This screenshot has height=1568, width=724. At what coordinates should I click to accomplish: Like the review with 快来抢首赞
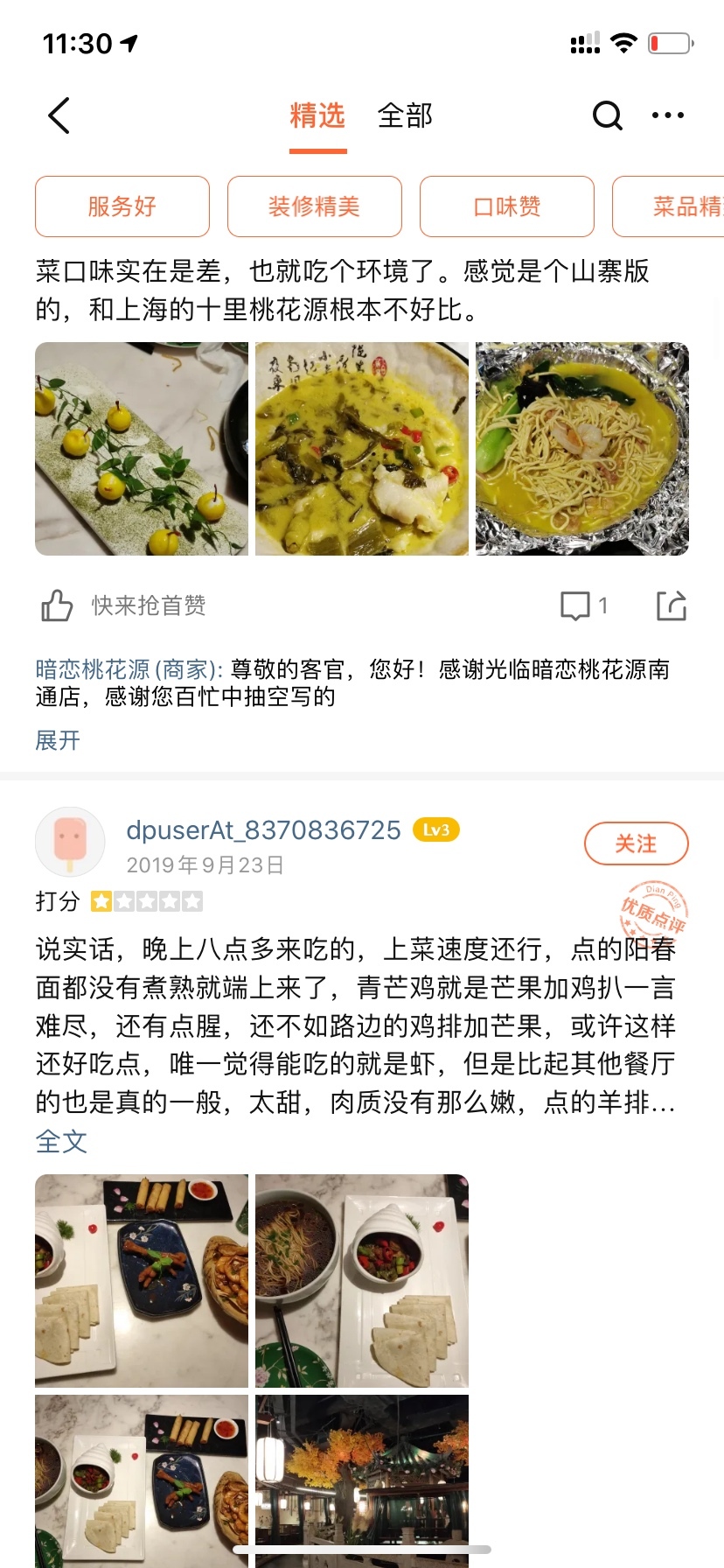coord(58,605)
